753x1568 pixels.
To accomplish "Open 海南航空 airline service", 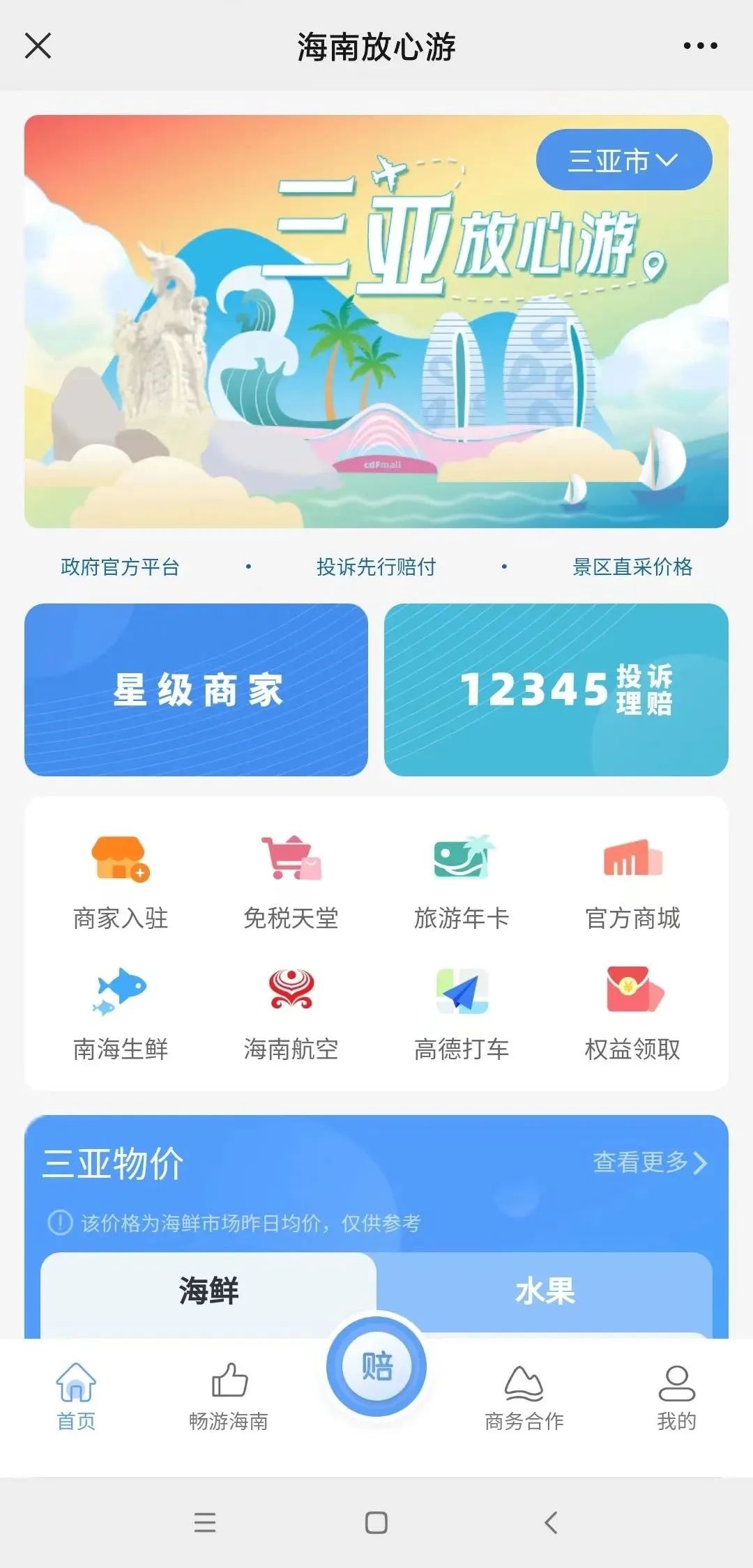I will click(291, 1012).
